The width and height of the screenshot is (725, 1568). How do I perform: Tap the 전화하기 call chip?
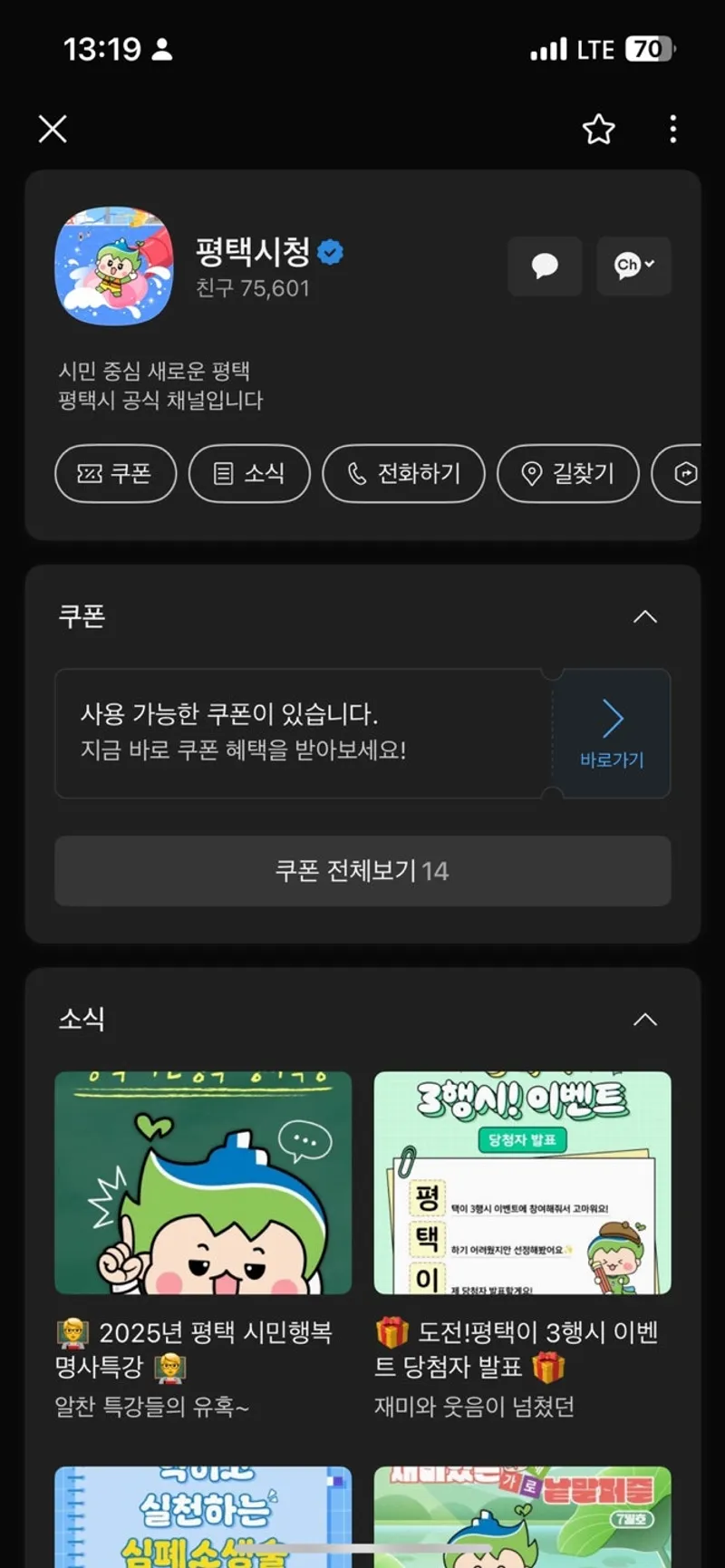tap(404, 473)
